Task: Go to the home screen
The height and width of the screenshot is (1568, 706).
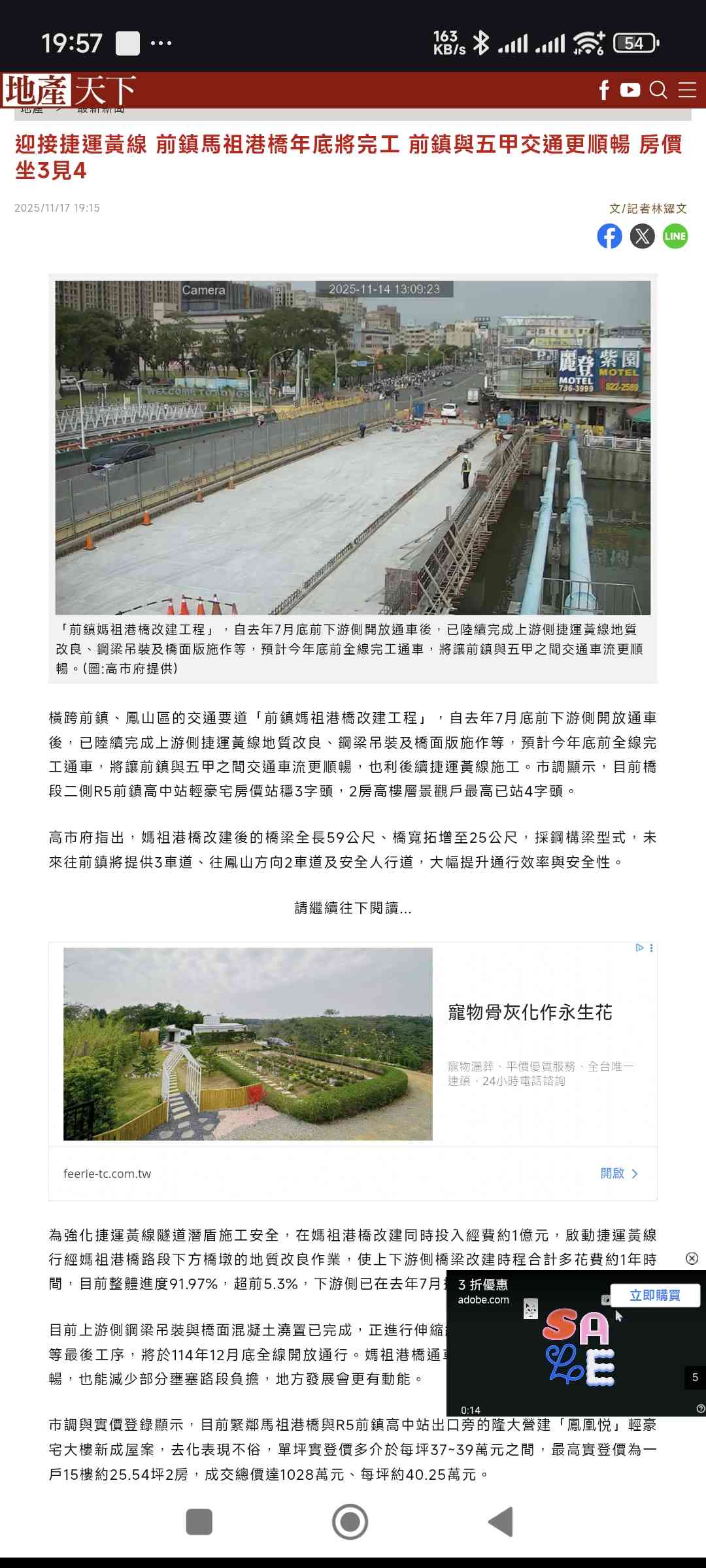Action: coord(350,1522)
